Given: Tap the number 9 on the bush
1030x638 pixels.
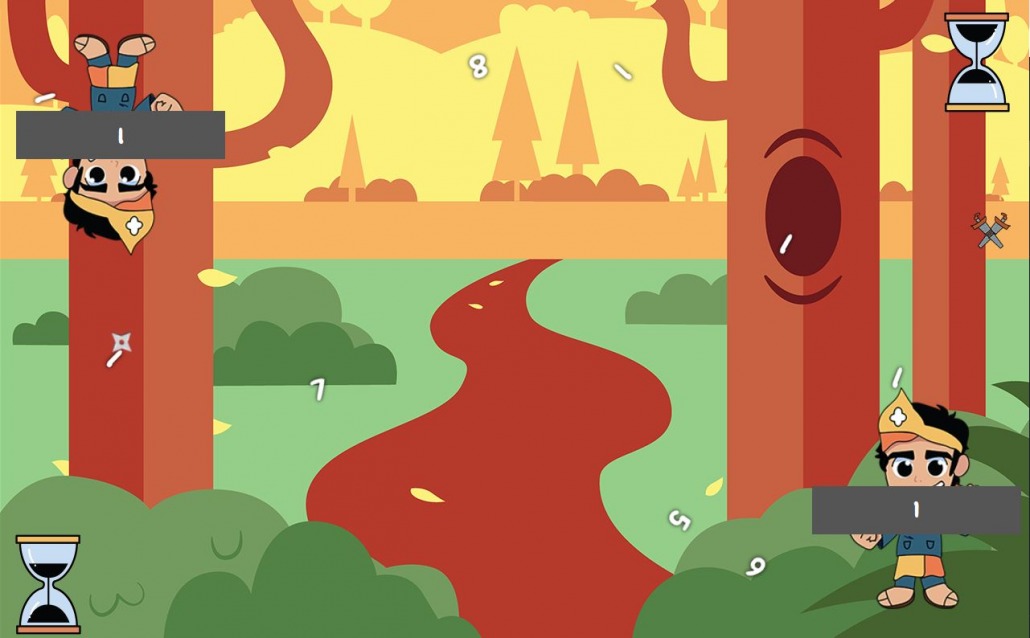Looking at the screenshot, I should pos(755,566).
